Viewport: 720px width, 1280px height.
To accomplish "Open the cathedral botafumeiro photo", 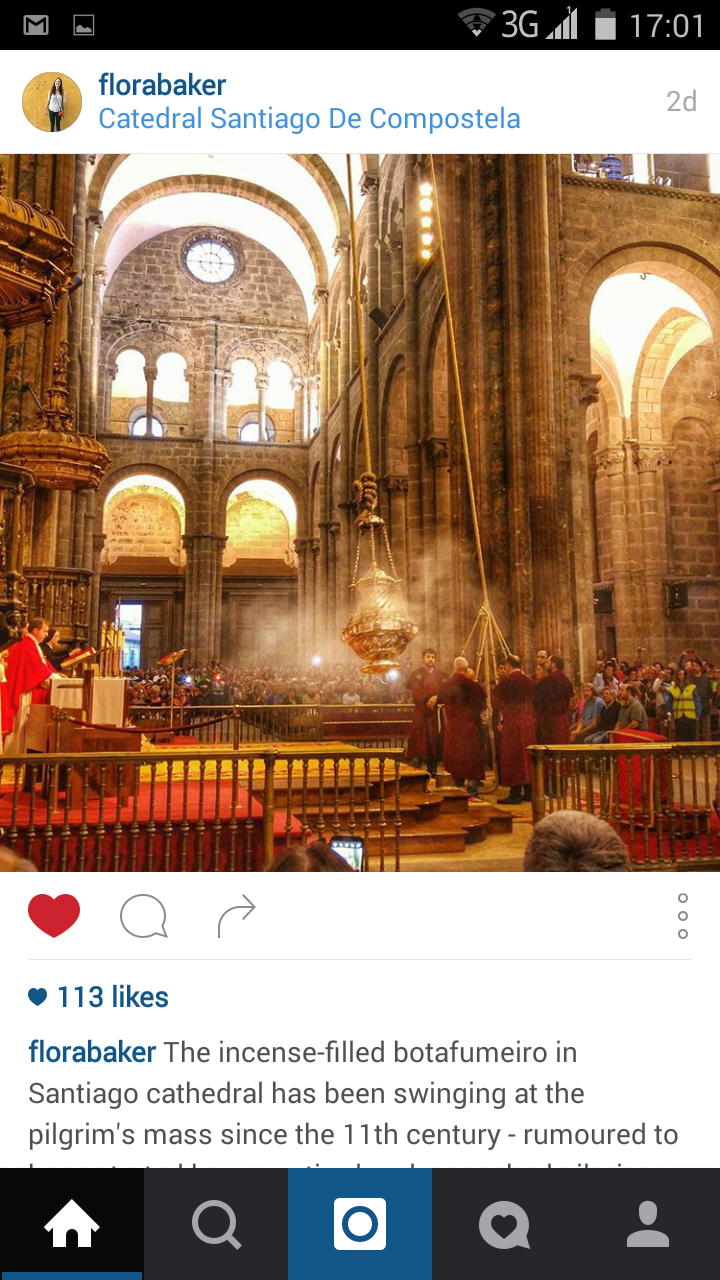I will click(x=360, y=512).
